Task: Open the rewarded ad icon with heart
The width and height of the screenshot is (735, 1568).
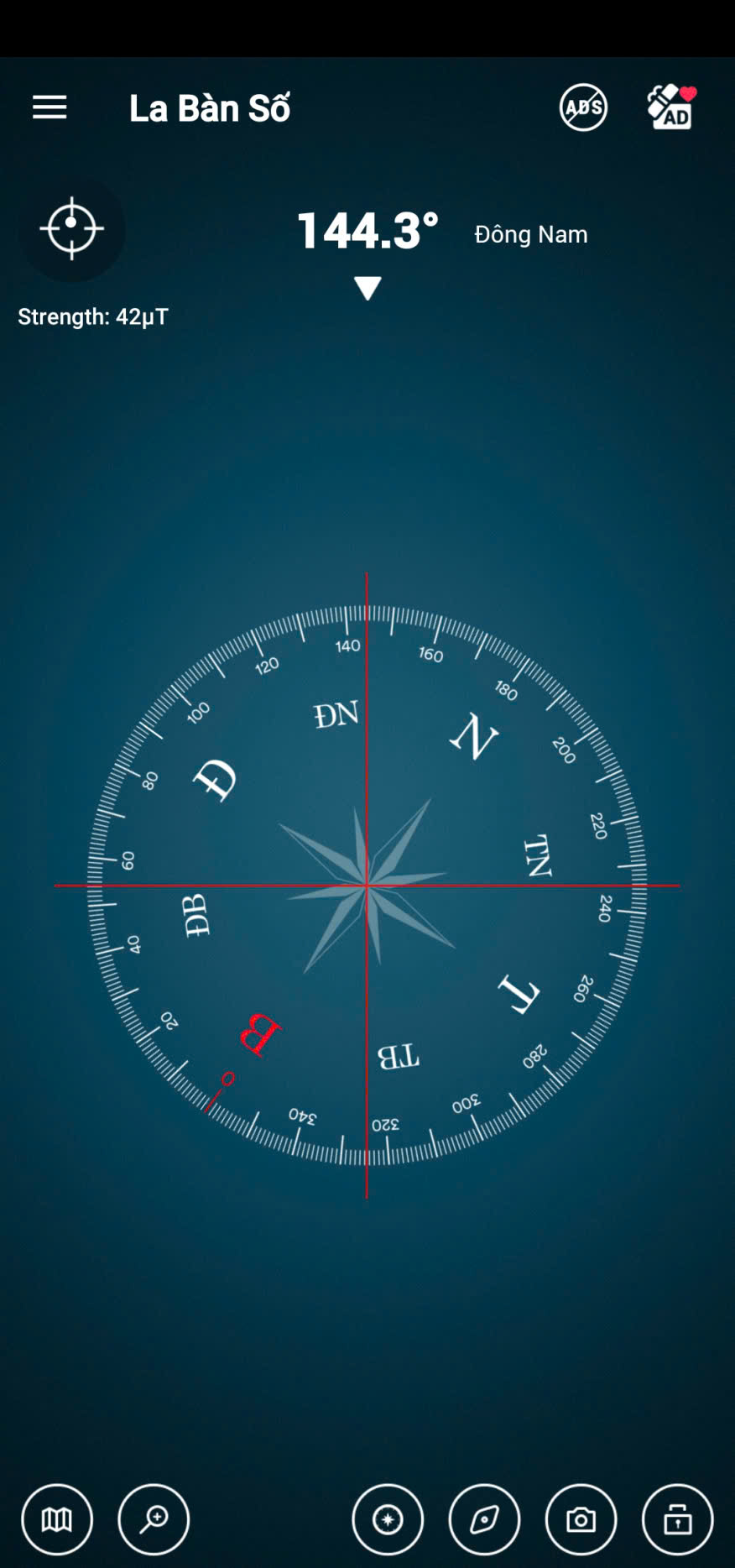Action: coord(671,107)
